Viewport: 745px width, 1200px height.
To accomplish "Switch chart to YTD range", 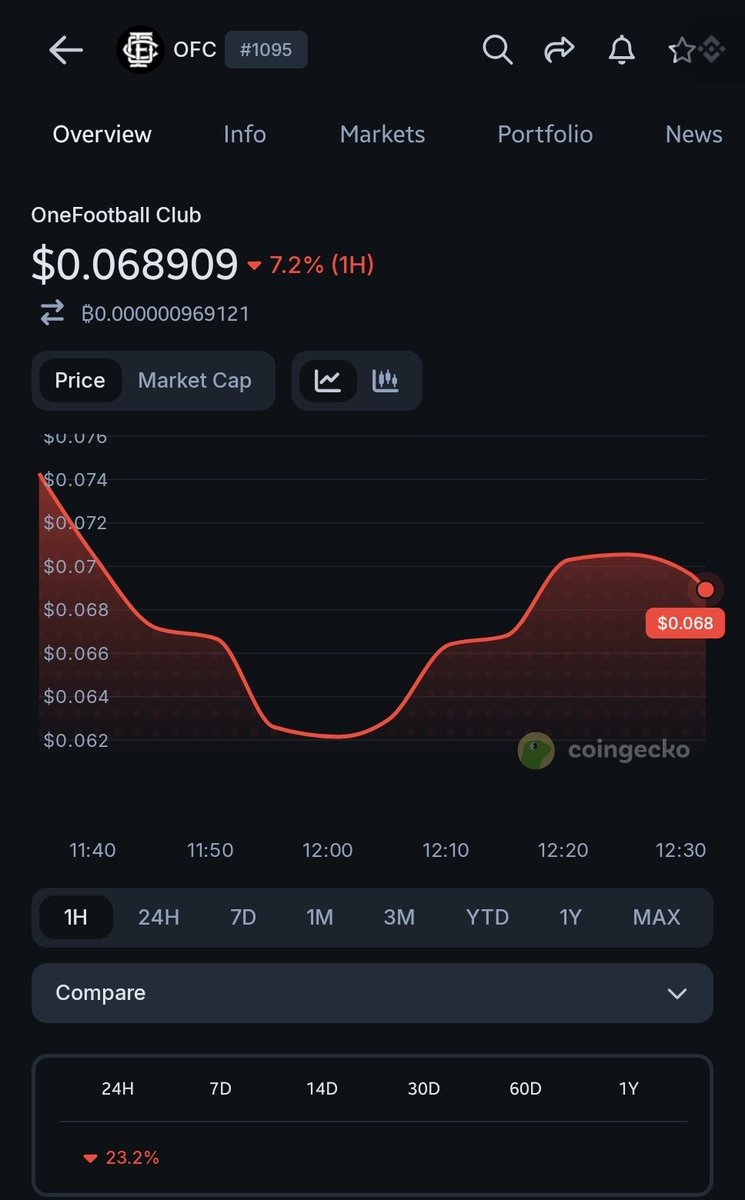I will [x=487, y=917].
